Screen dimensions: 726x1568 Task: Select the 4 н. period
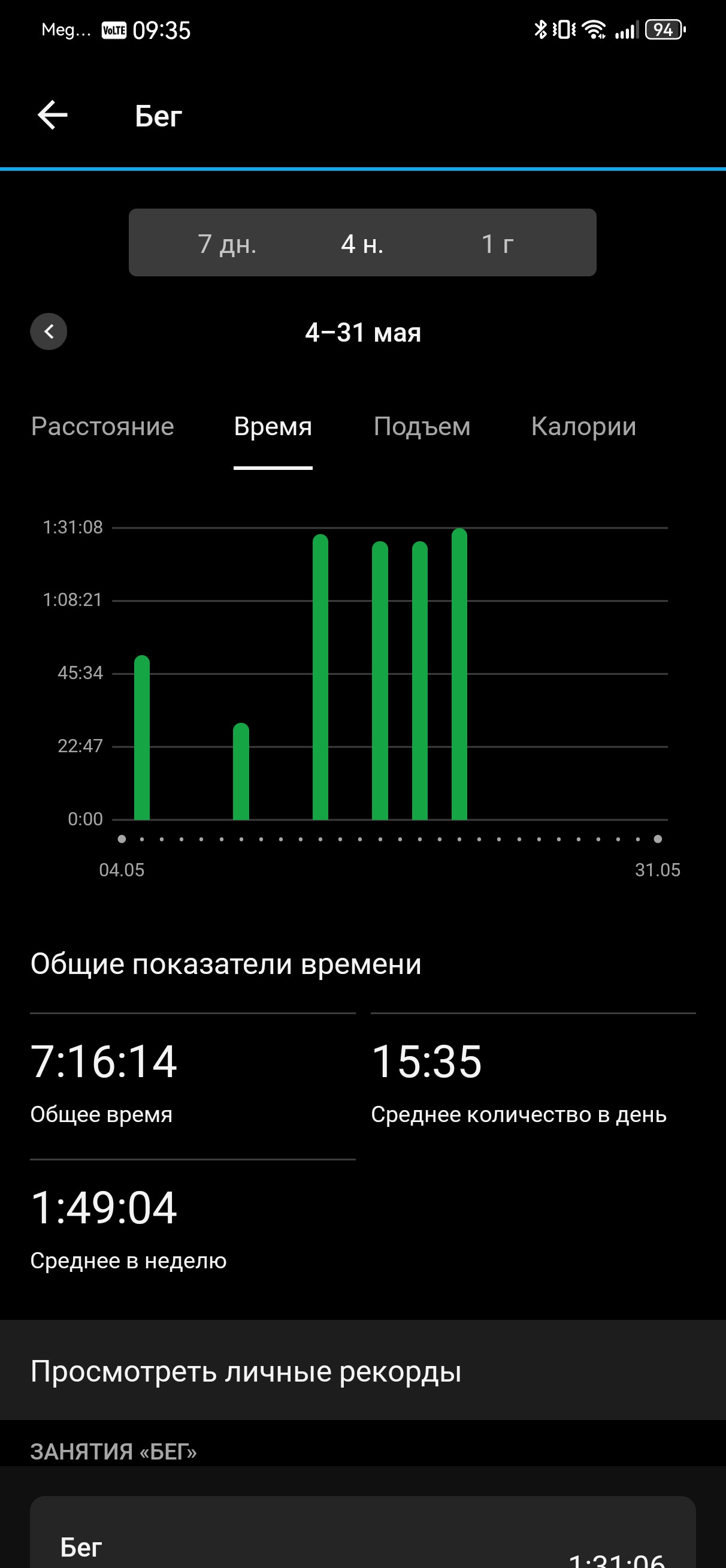(362, 243)
